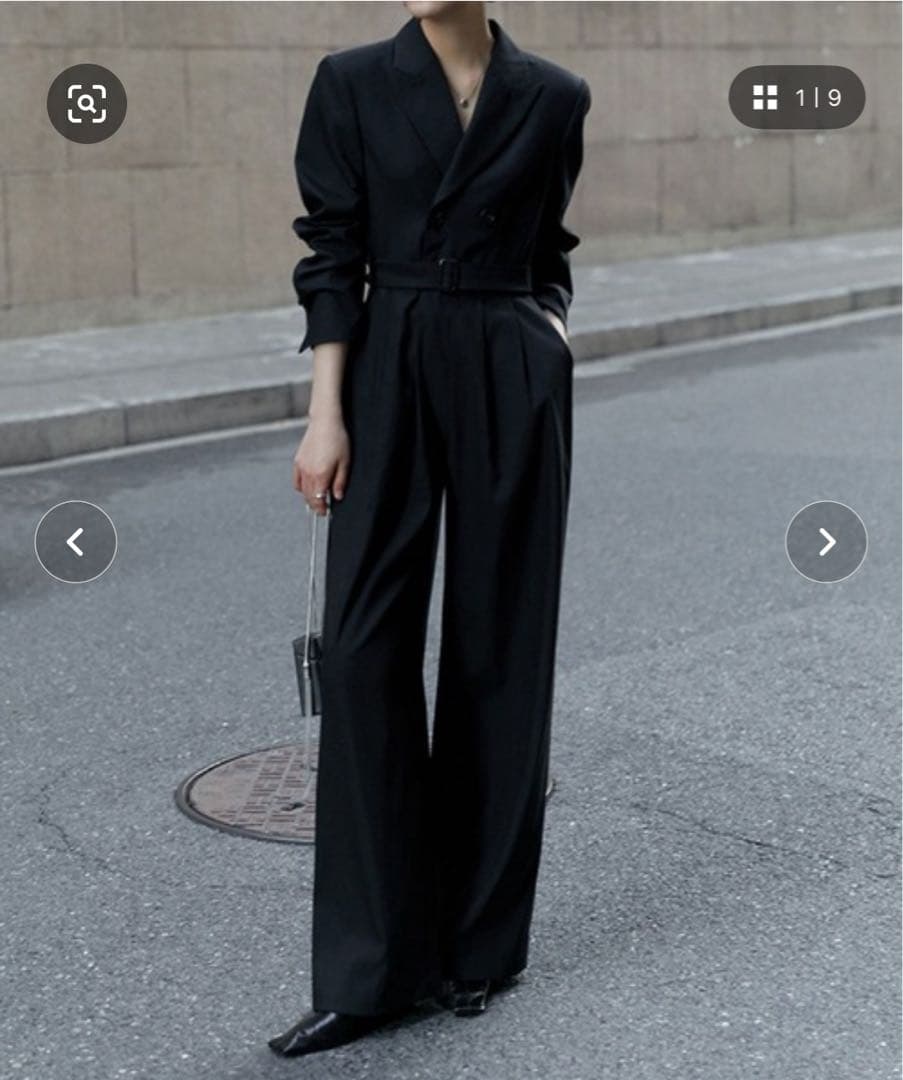This screenshot has height=1080, width=903.
Task: Go back to the previous photo
Action: pos(76,542)
